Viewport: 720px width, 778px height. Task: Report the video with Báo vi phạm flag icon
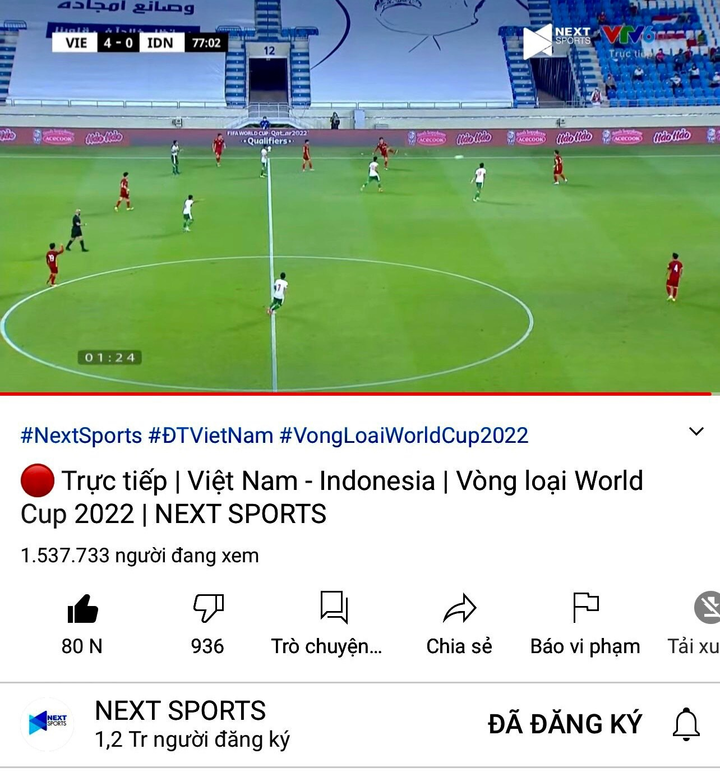583,606
